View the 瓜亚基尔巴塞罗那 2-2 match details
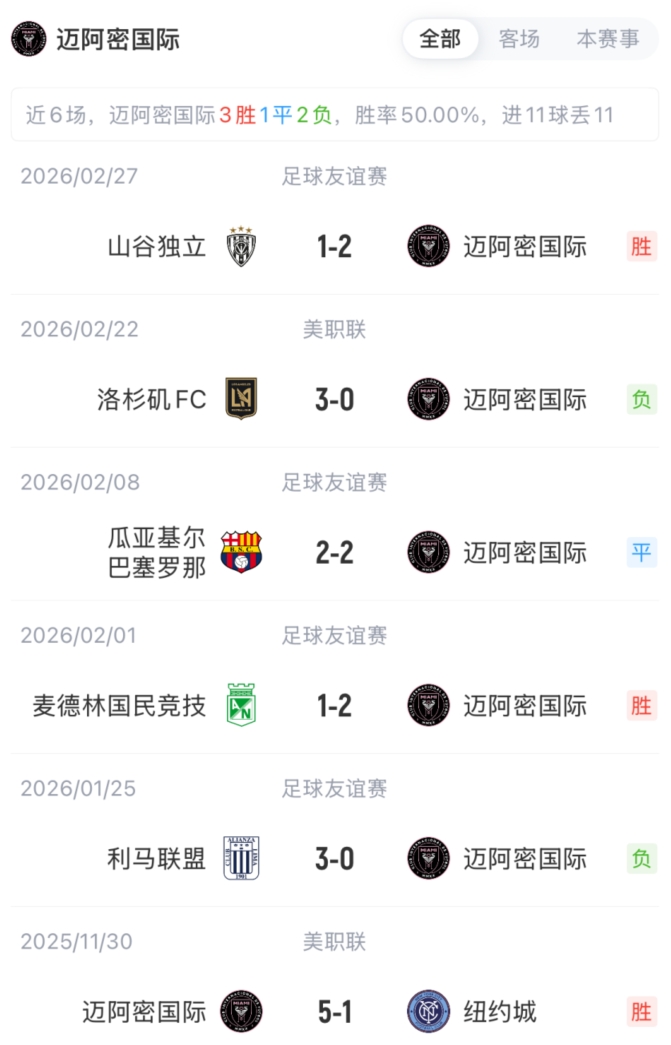 (334, 553)
